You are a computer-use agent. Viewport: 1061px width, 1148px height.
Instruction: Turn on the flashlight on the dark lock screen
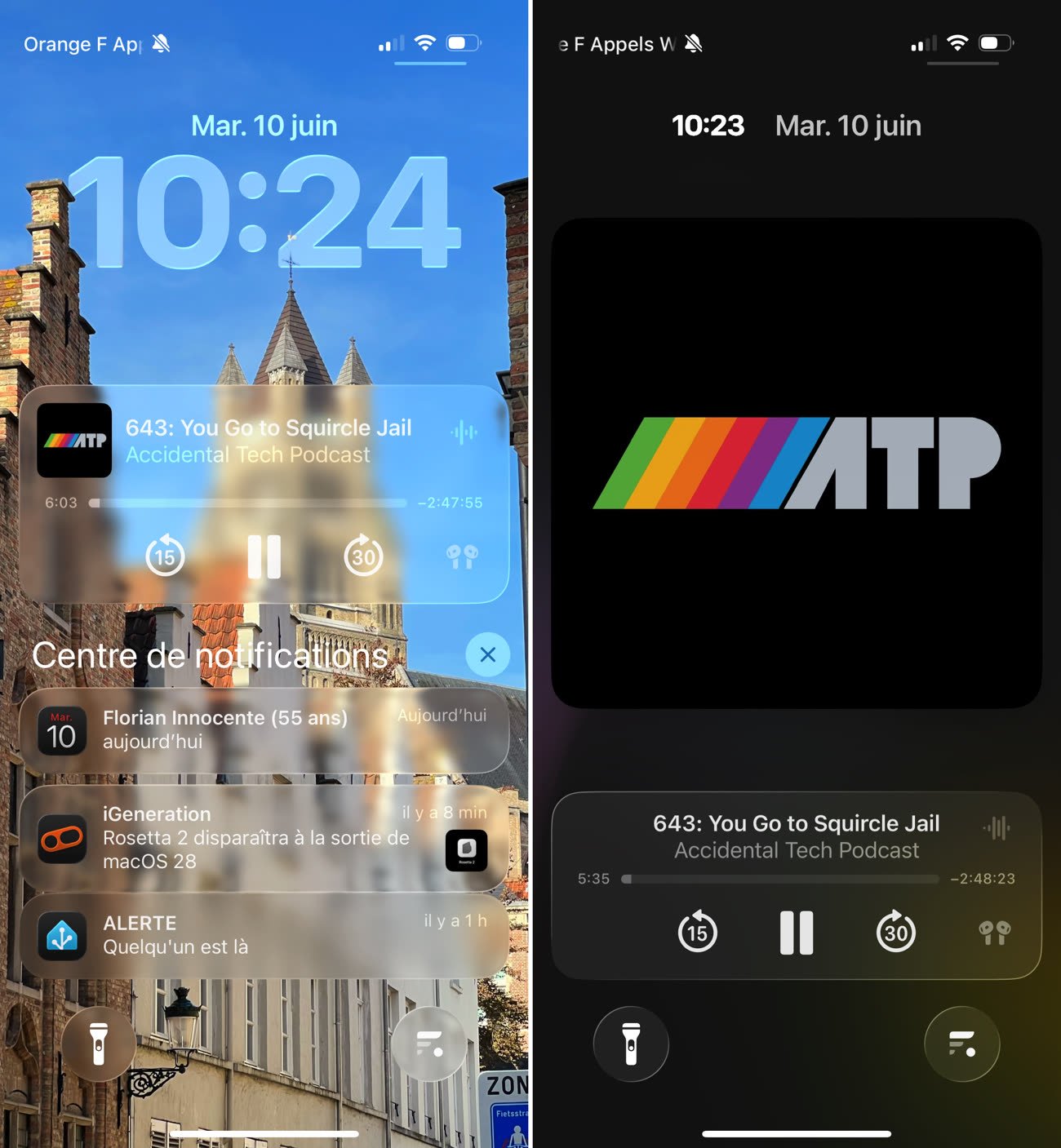click(x=631, y=1044)
